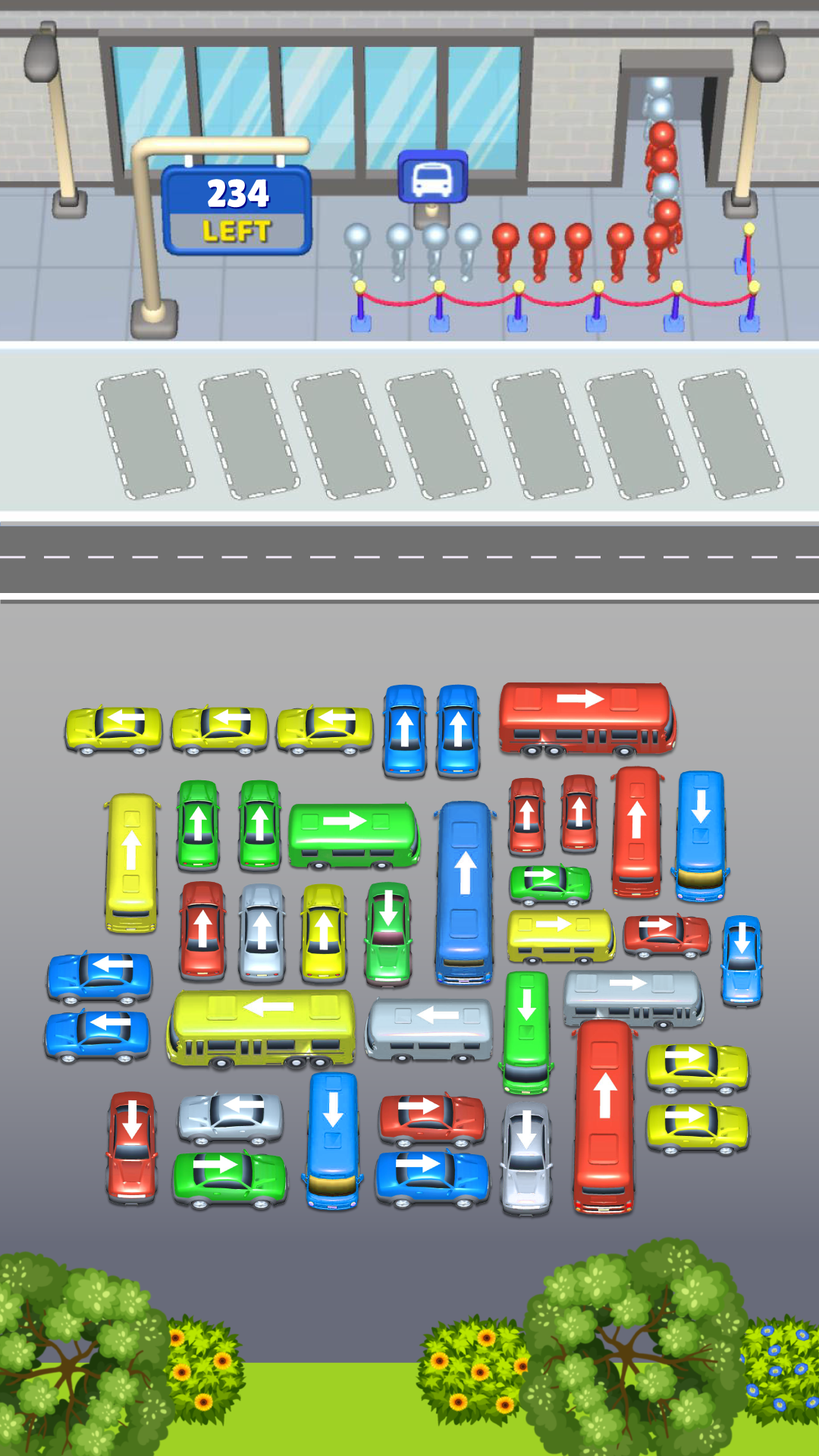Move the long yellow bus pointing left
This screenshot has height=1456, width=819.
tap(261, 1028)
